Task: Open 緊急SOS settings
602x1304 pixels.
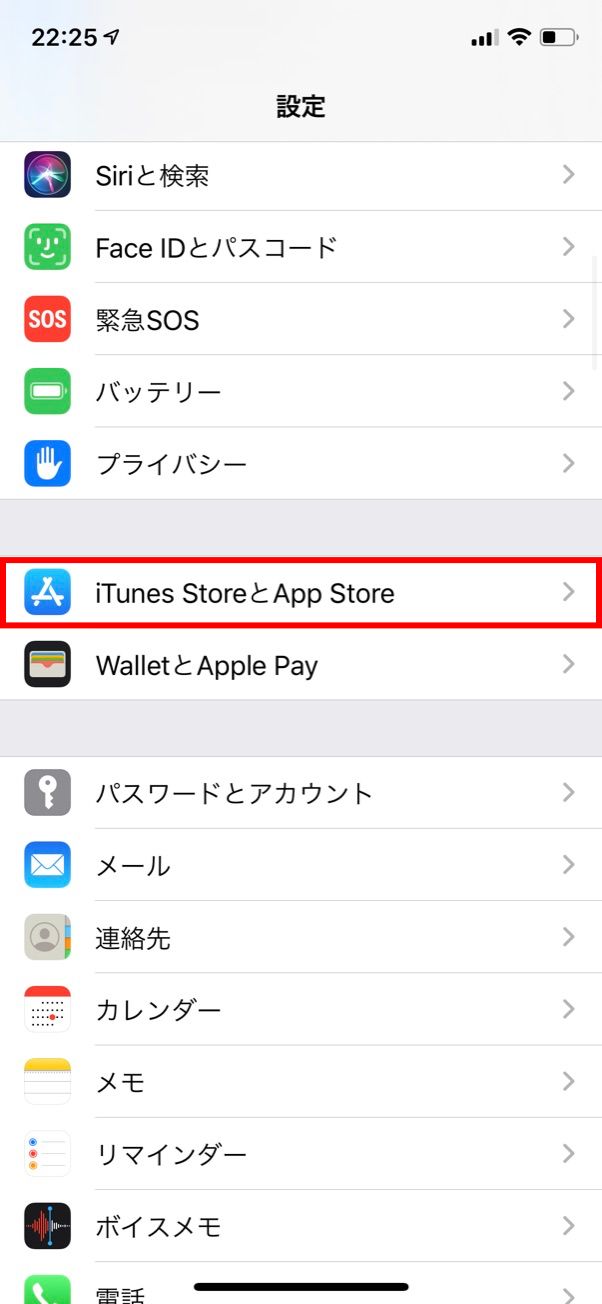Action: 300,320
